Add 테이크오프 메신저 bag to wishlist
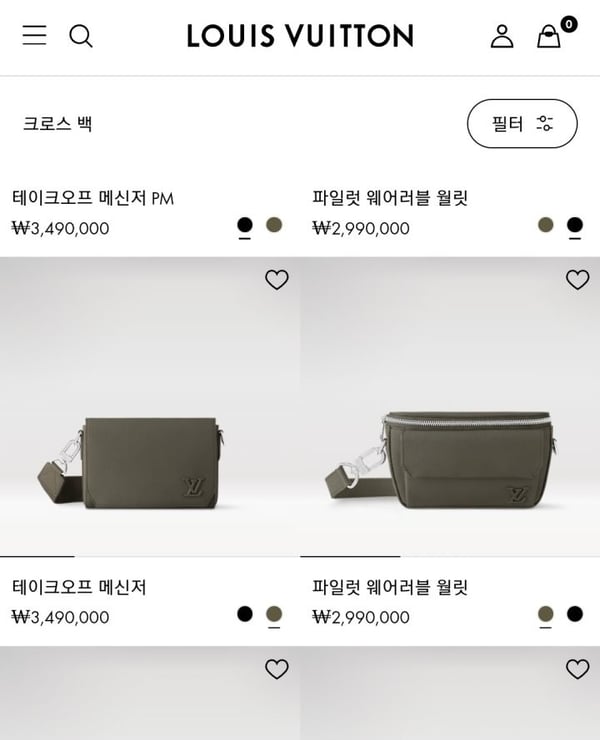Screen dimensions: 600x740 [277, 280]
